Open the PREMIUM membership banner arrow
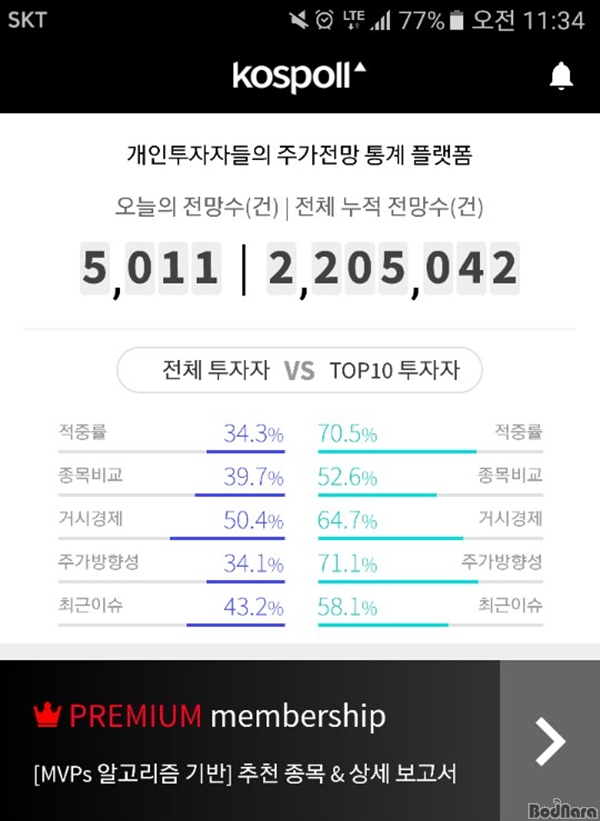Image resolution: width=600 pixels, height=821 pixels. pyautogui.click(x=549, y=741)
